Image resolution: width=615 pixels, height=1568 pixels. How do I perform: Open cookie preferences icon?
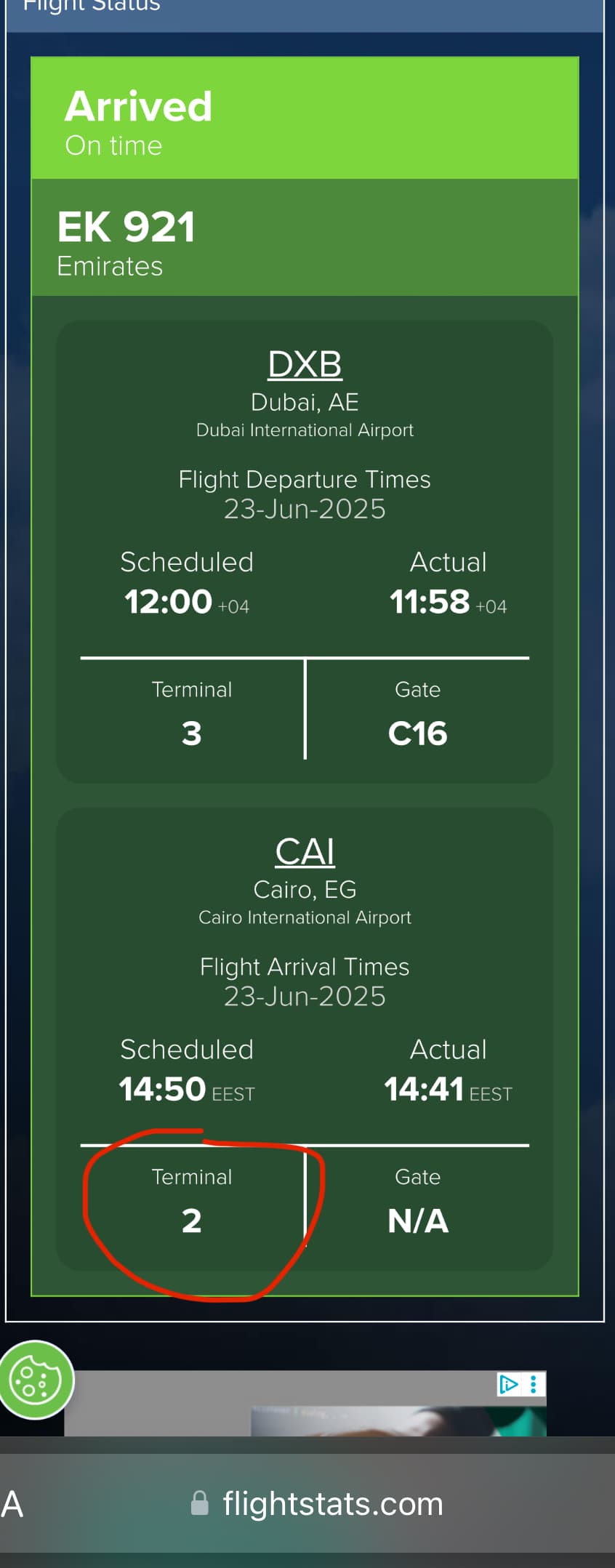coord(36,1380)
